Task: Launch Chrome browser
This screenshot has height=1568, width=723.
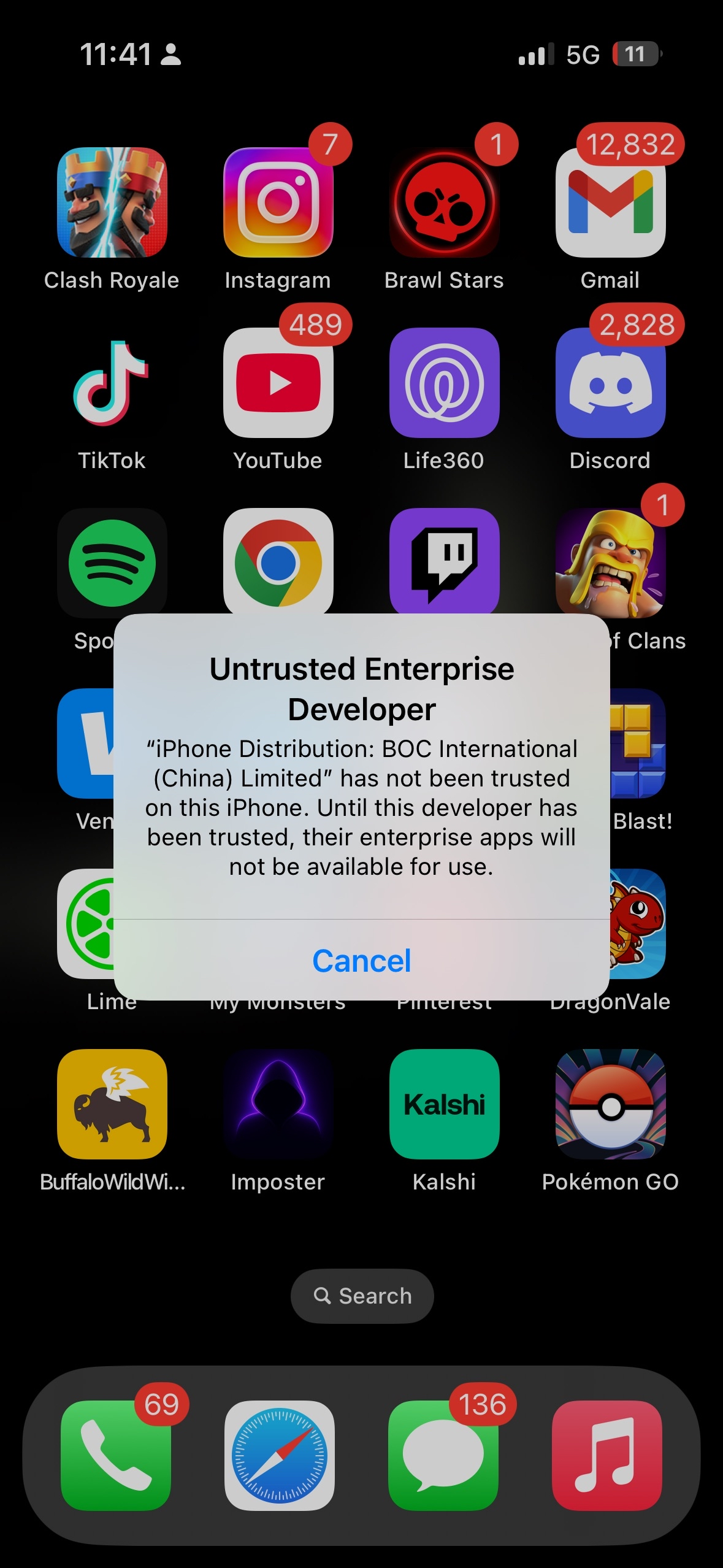Action: tap(278, 559)
